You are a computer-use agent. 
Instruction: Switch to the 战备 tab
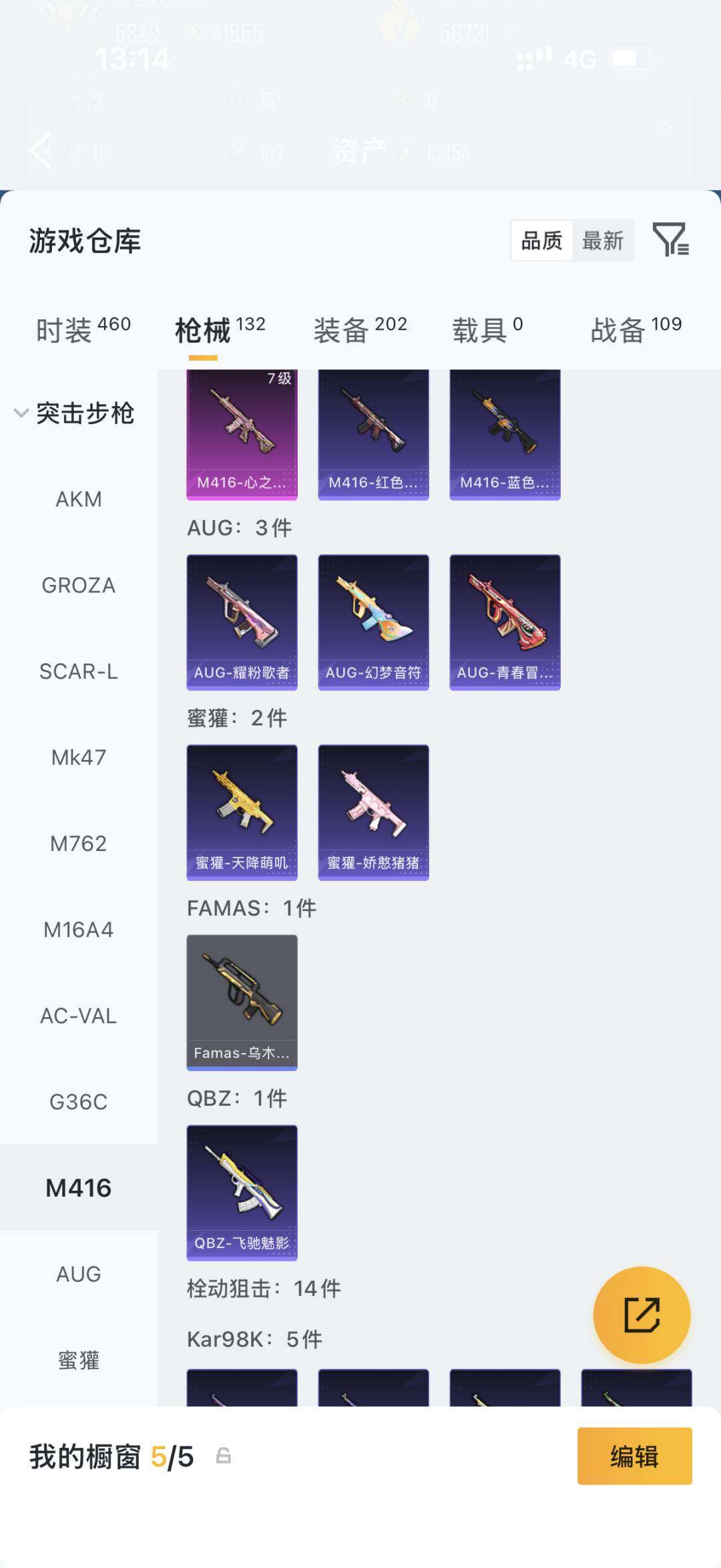point(636,330)
